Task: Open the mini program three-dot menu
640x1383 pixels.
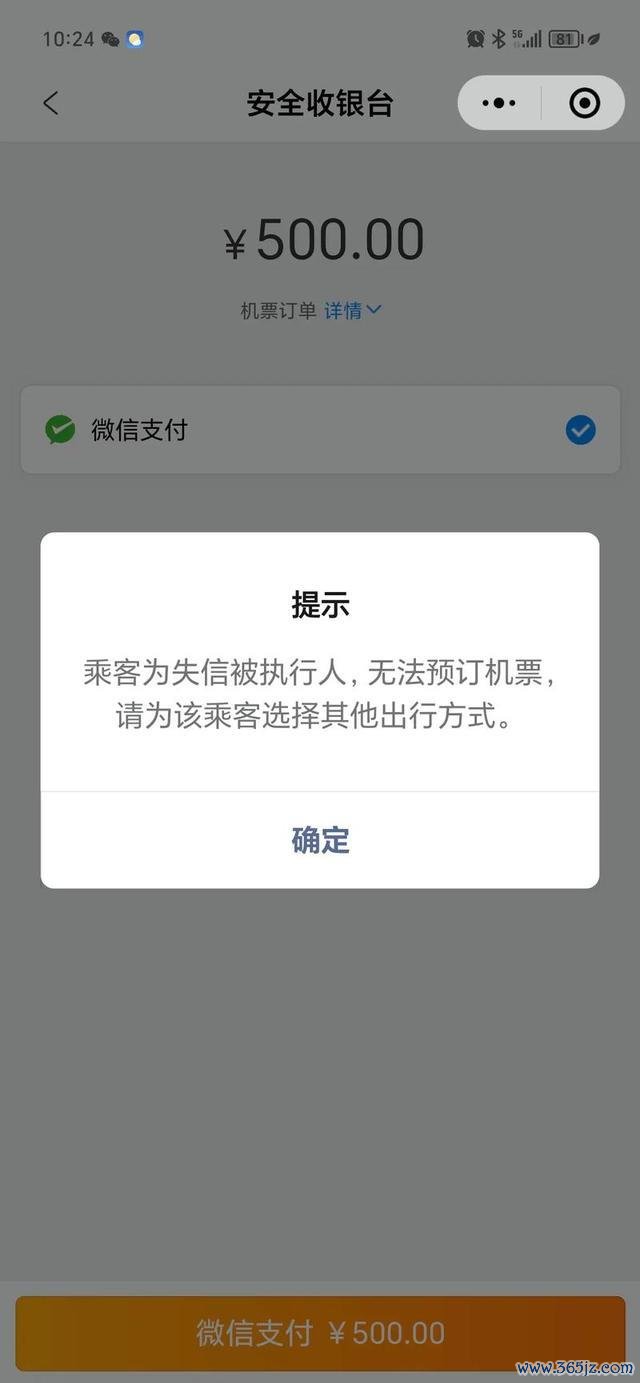Action: pyautogui.click(x=499, y=103)
